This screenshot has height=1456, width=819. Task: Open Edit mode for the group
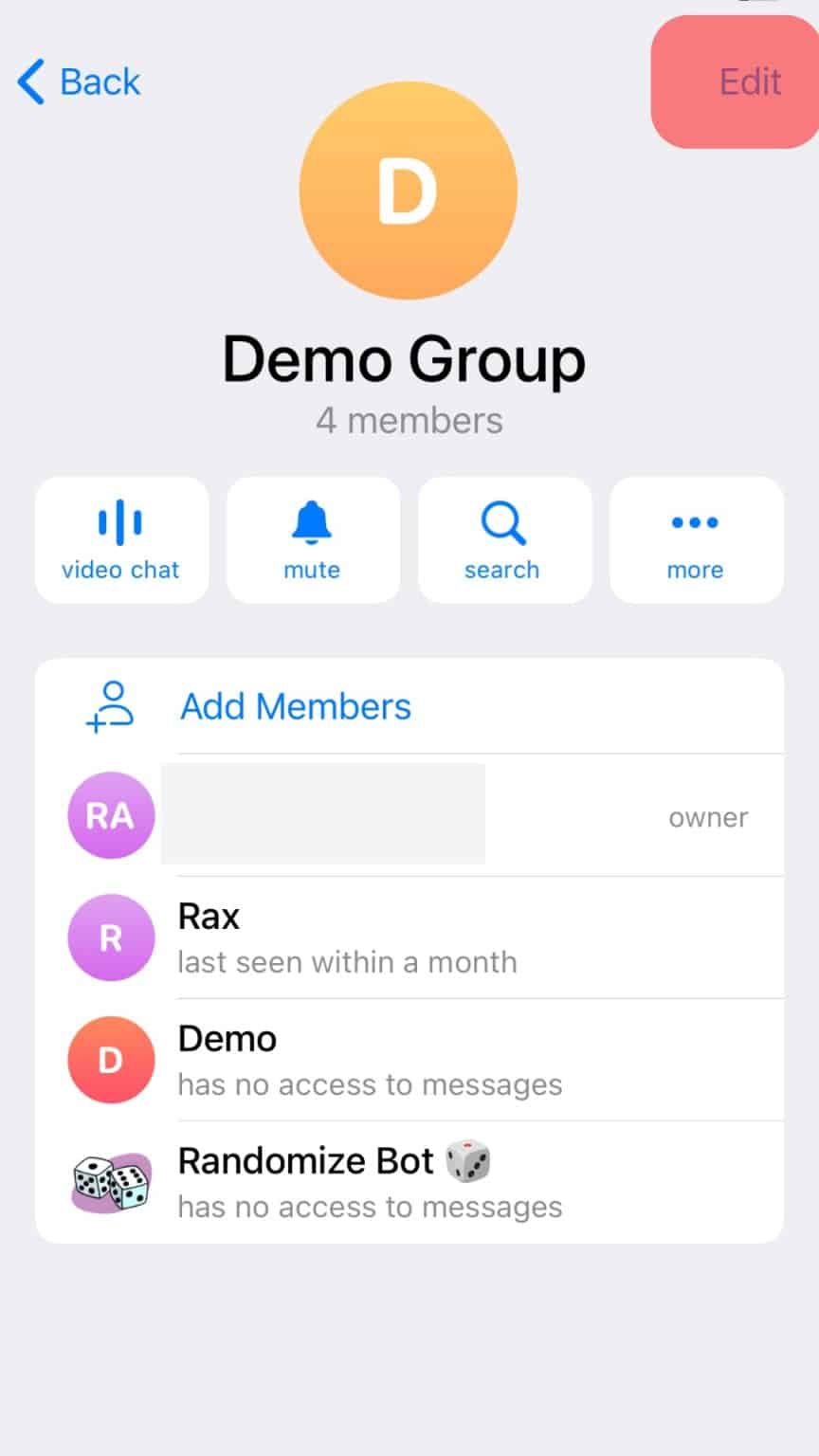click(749, 82)
